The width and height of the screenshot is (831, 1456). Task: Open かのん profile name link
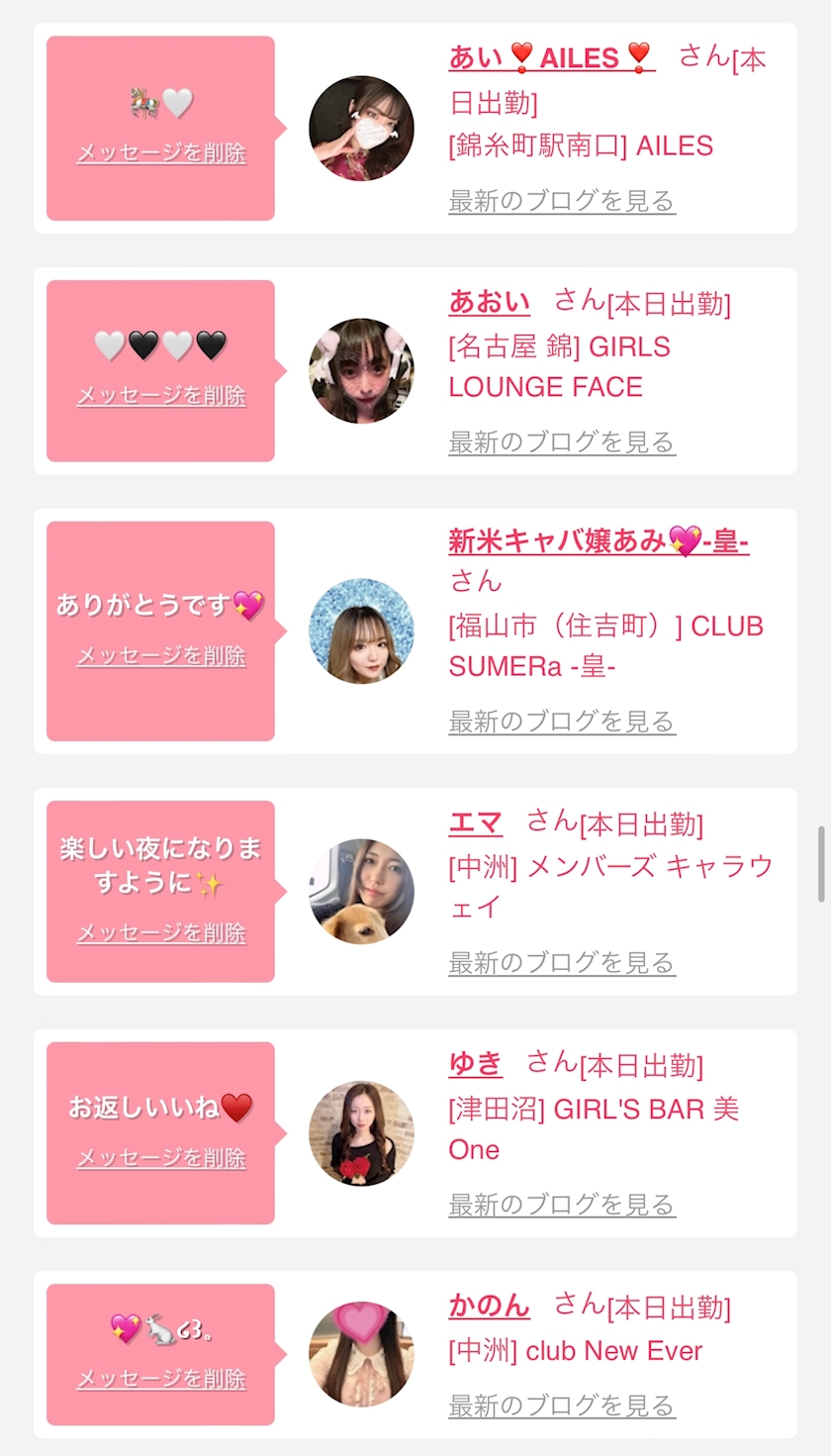[x=489, y=1306]
